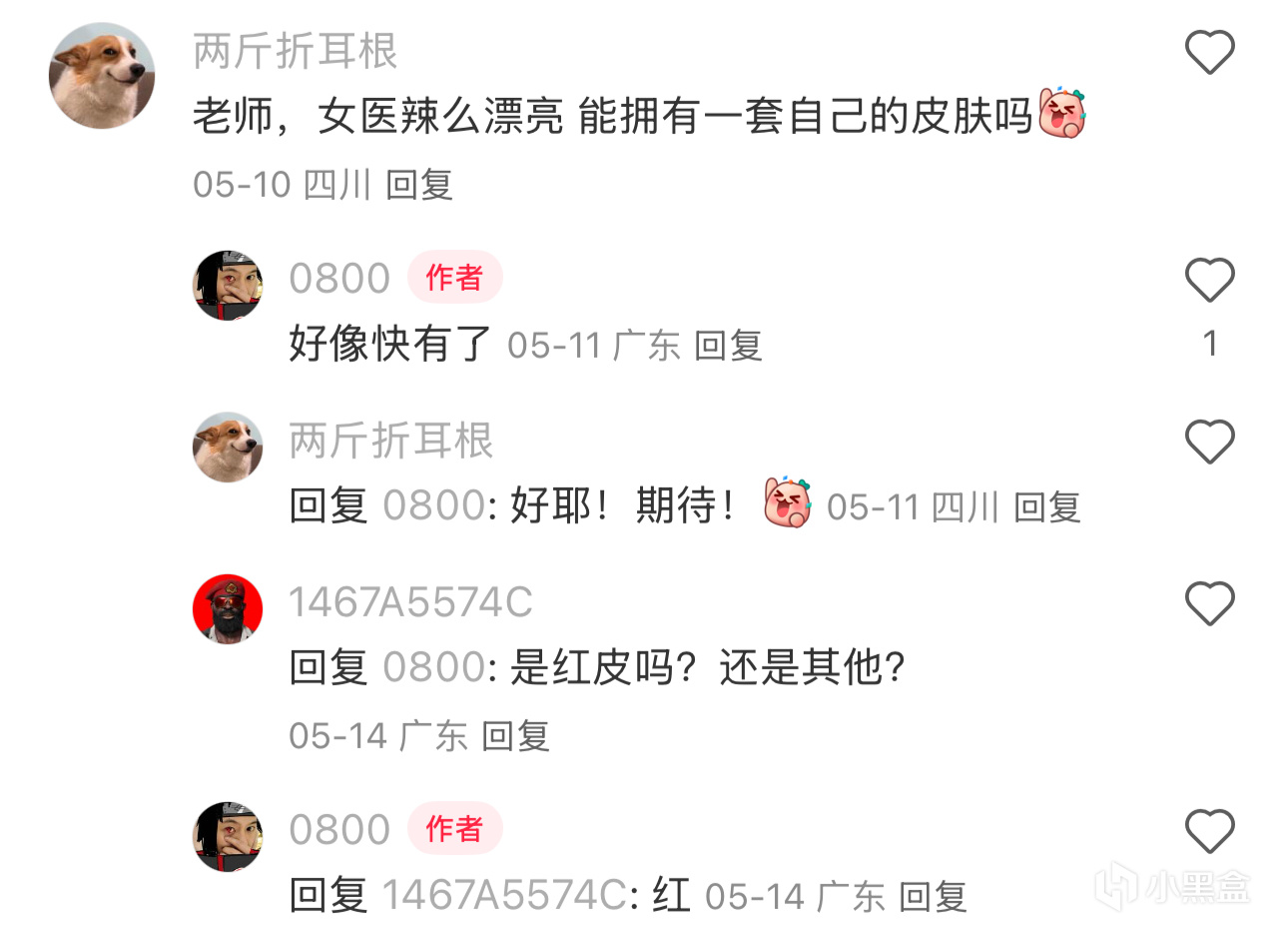This screenshot has width=1288, height=935.
Task: Like the '好耶！期待！' reply
Action: [x=1209, y=442]
